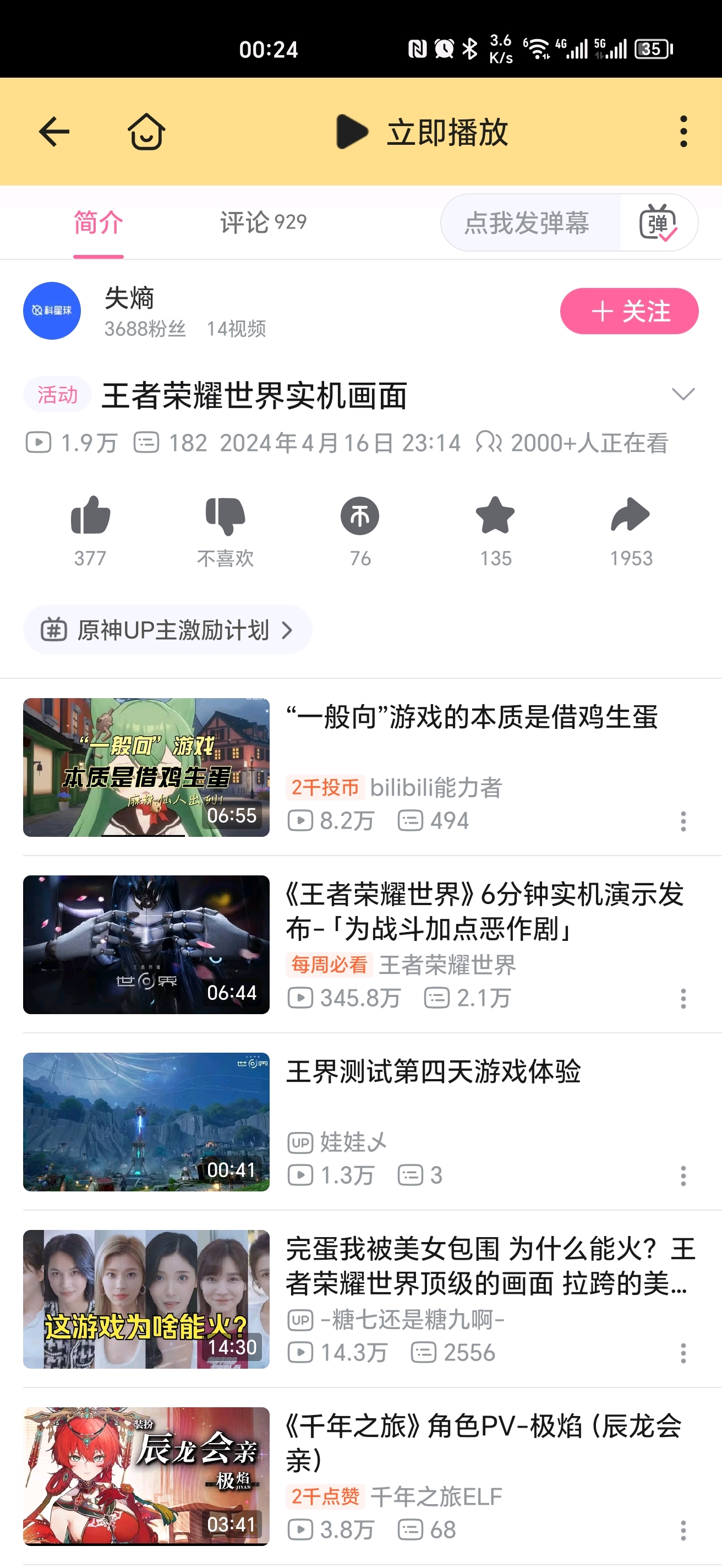This screenshot has height=1568, width=722.
Task: Open the top-right overflow menu
Action: 683,132
